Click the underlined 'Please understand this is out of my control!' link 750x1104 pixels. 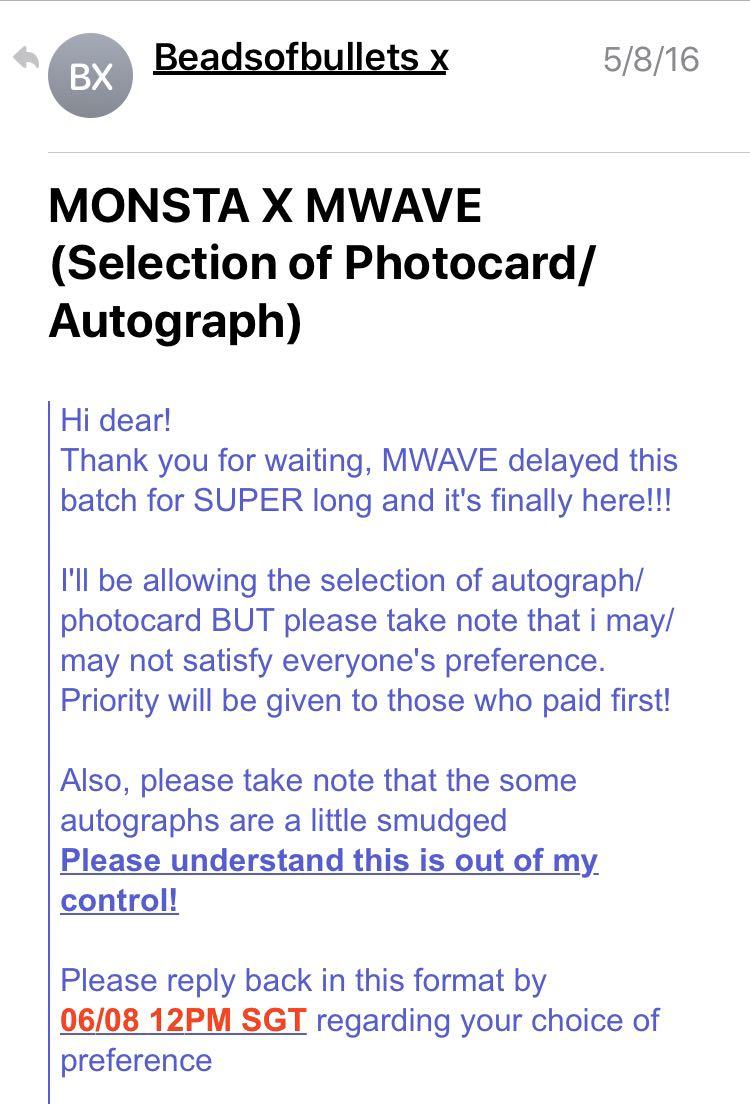click(330, 878)
